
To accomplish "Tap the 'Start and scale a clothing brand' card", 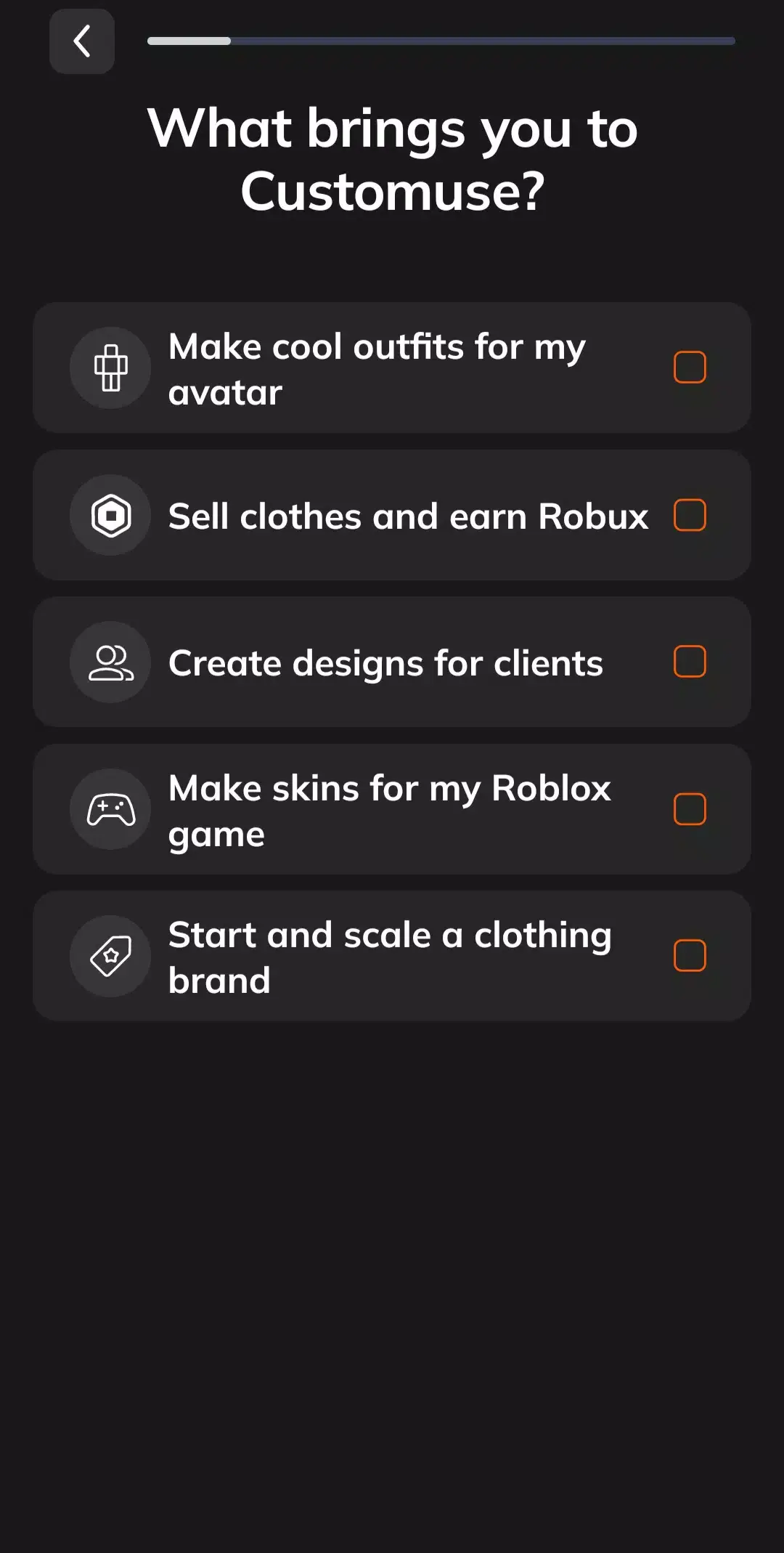I will coord(392,956).
